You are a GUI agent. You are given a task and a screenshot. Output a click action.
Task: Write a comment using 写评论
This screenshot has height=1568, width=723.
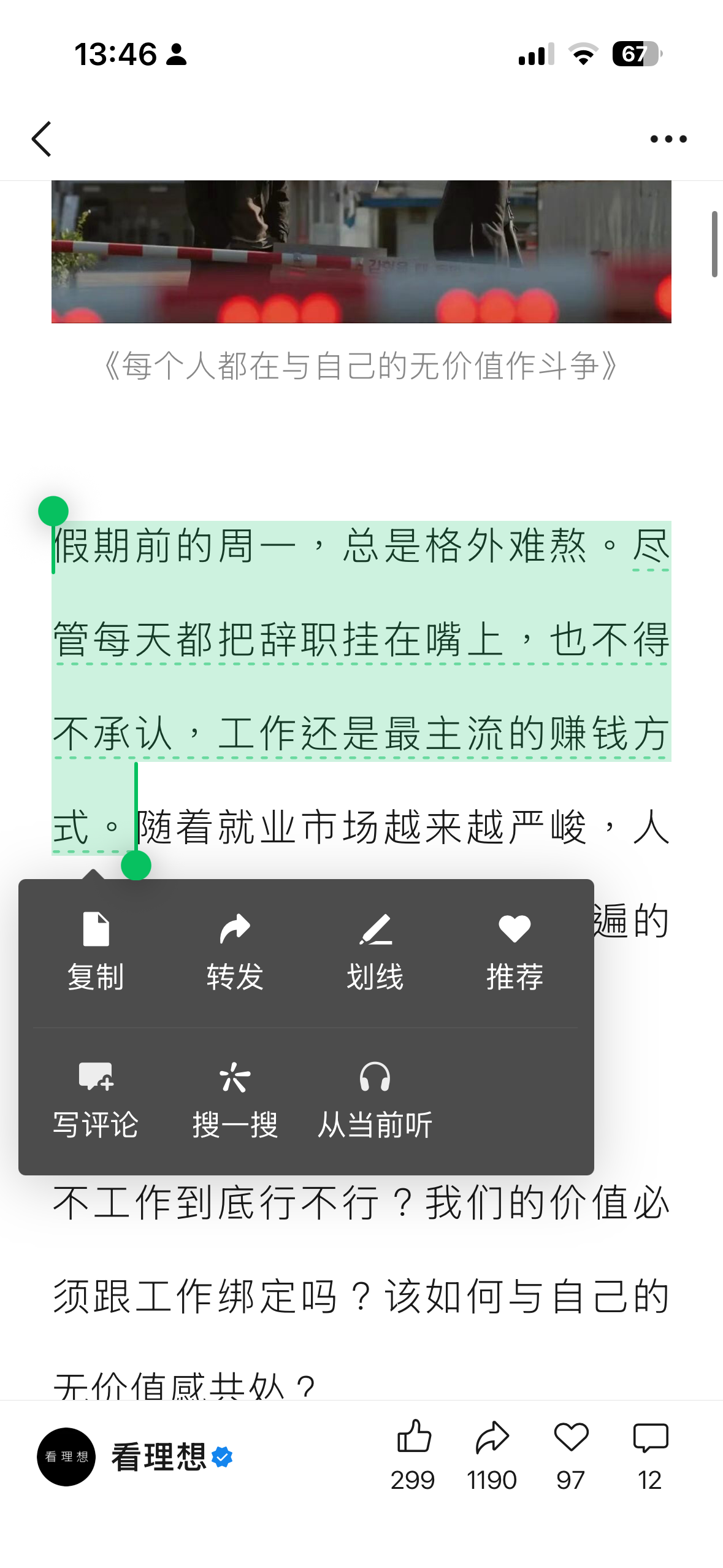96,1101
